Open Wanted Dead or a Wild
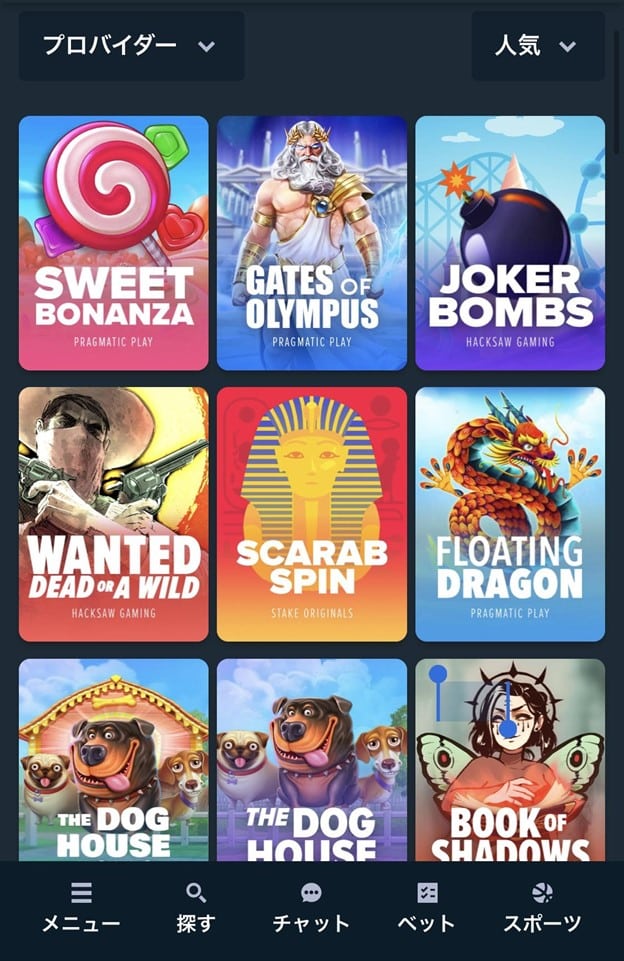Viewport: 624px width, 961px height. click(x=114, y=514)
